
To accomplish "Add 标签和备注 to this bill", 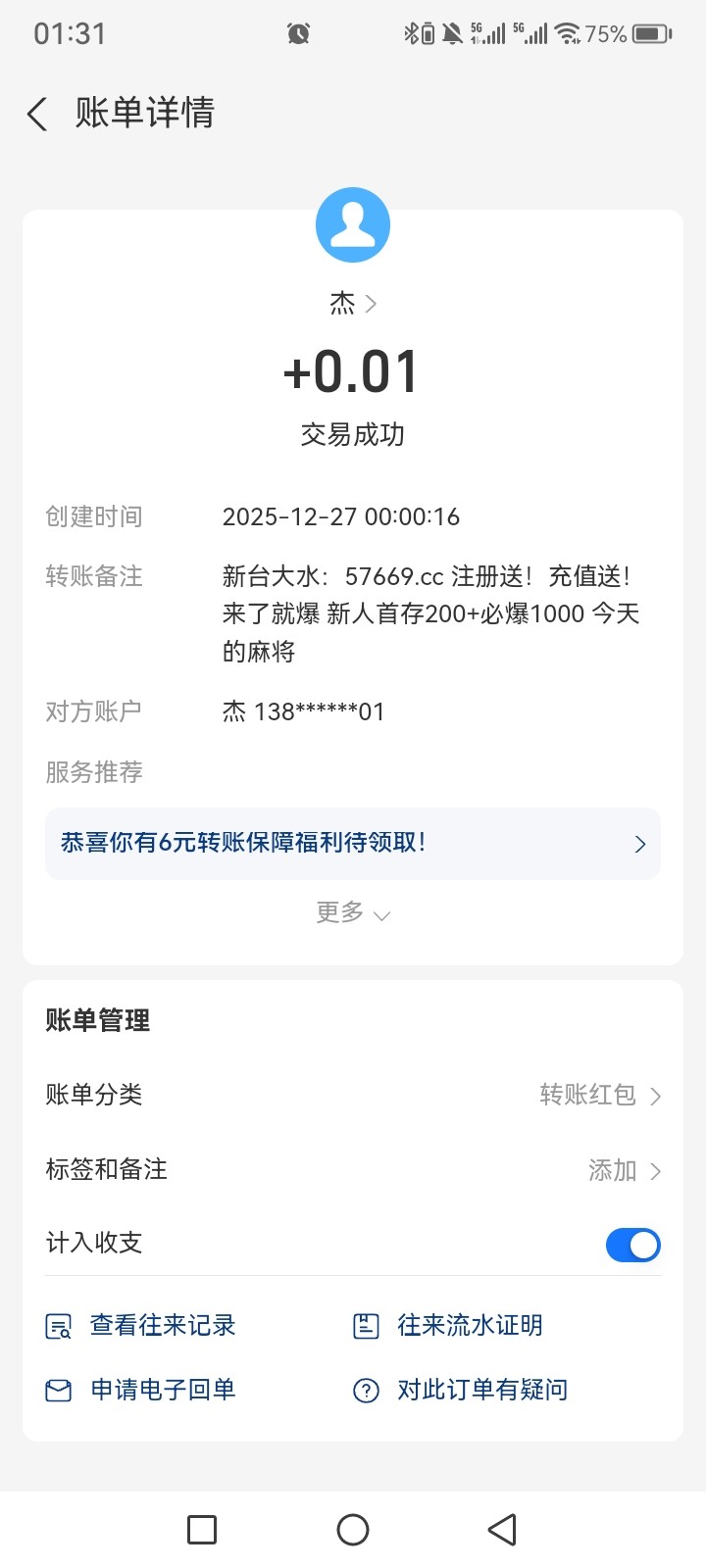I will (624, 1170).
